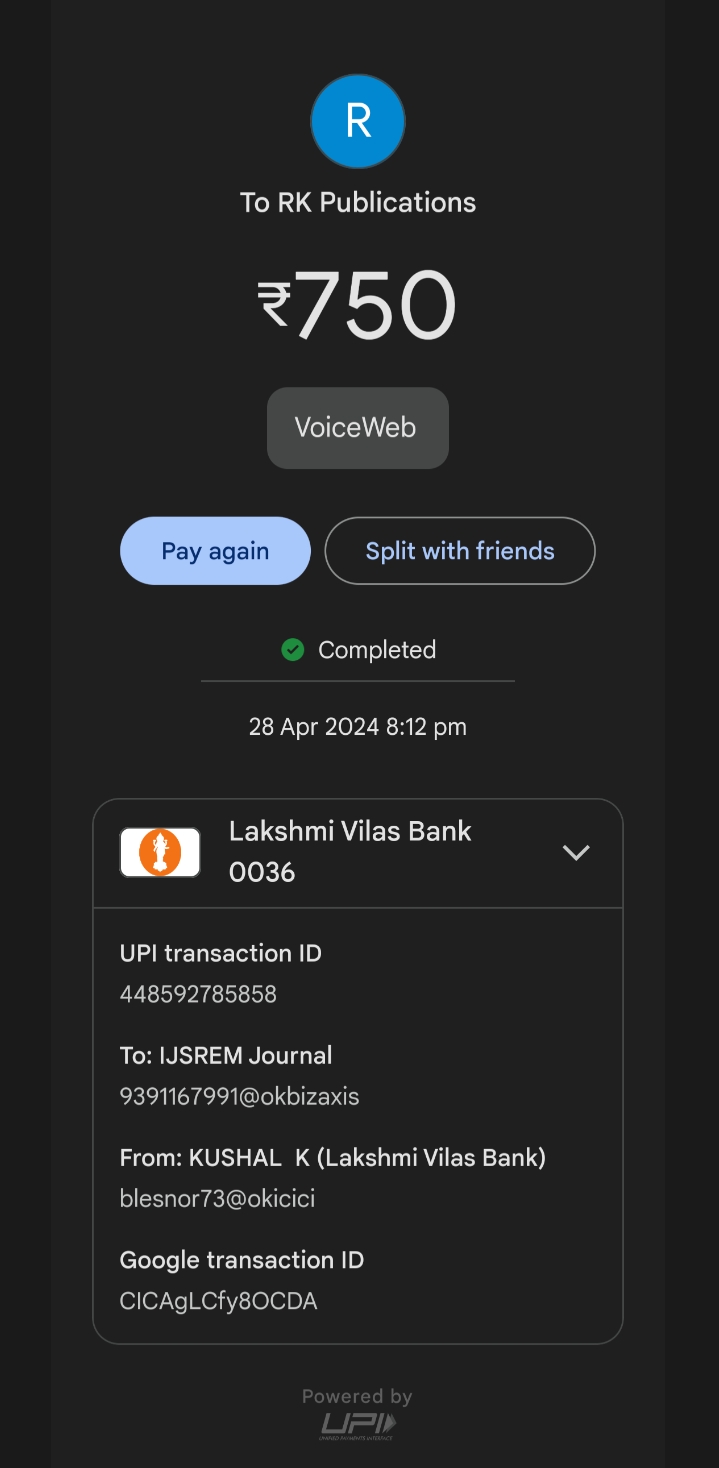Tap the Pay again button
Viewport: 719px width, 1468px height.
(215, 551)
